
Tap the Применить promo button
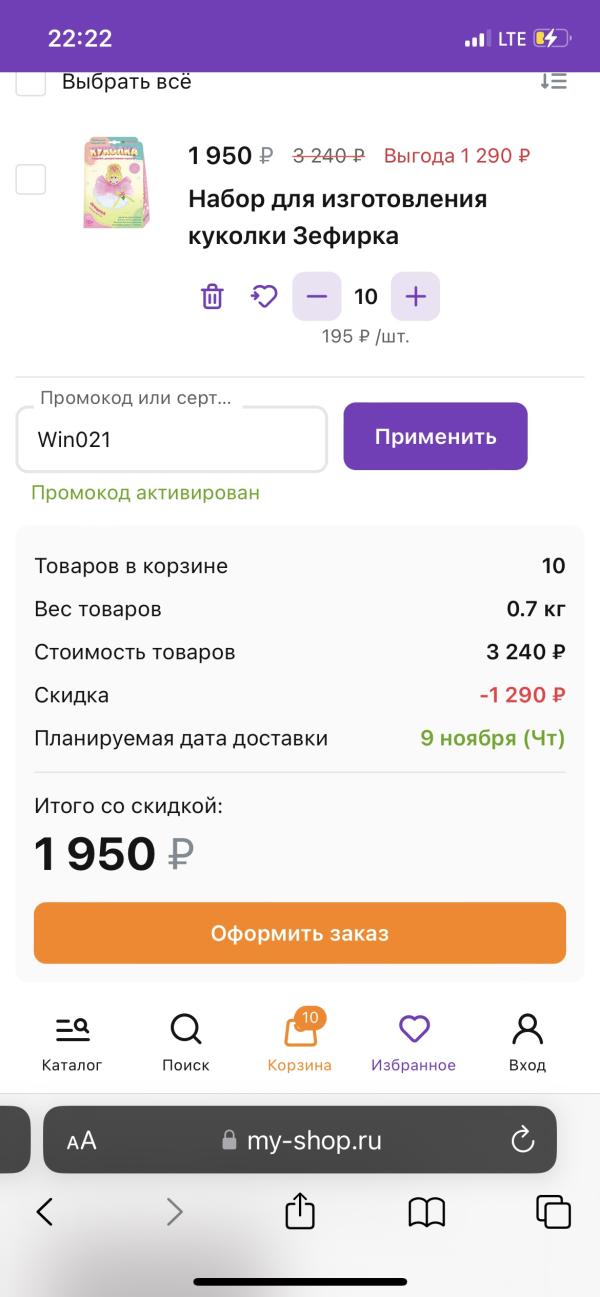point(435,437)
